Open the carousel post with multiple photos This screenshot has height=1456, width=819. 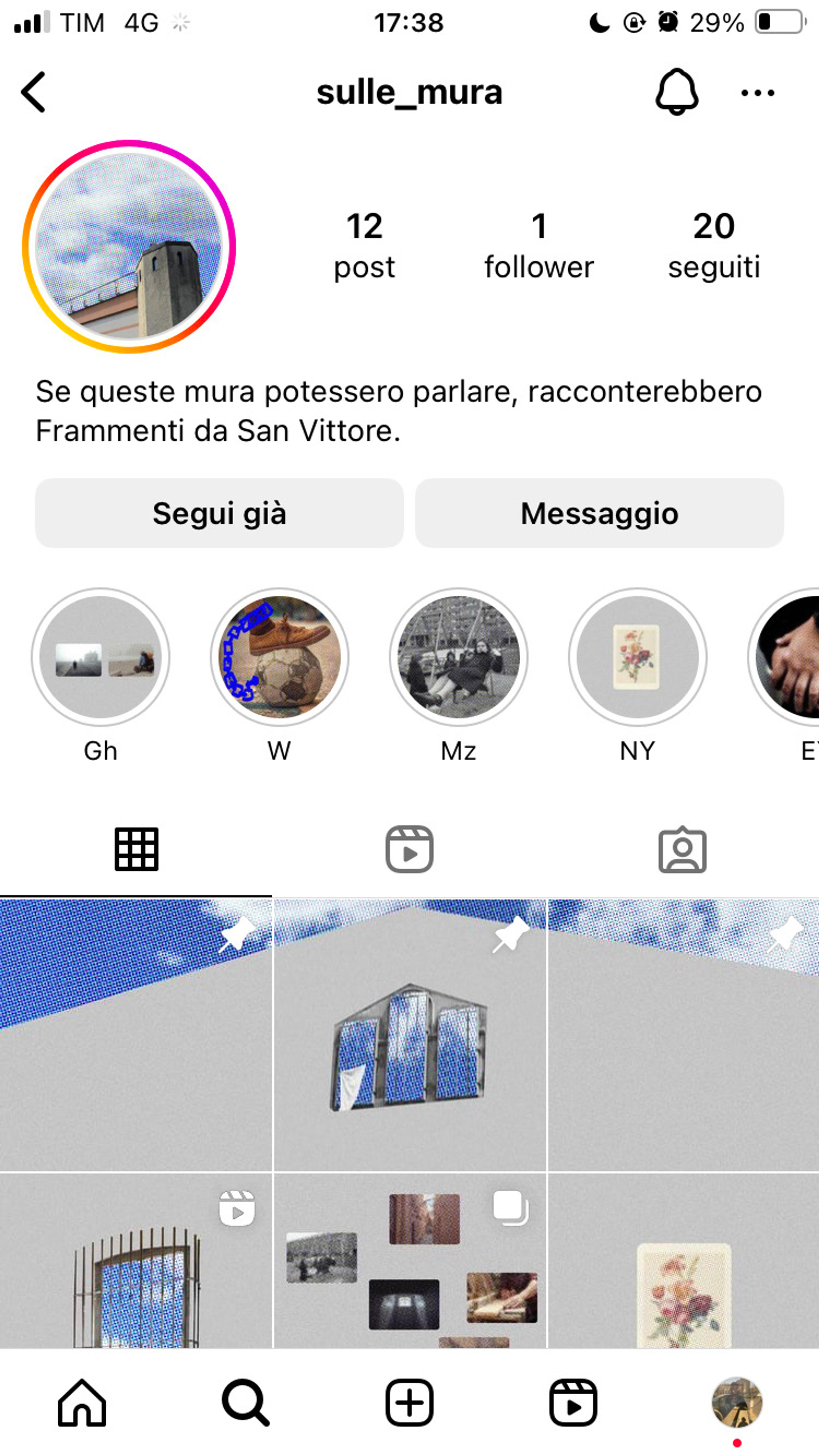(409, 1261)
